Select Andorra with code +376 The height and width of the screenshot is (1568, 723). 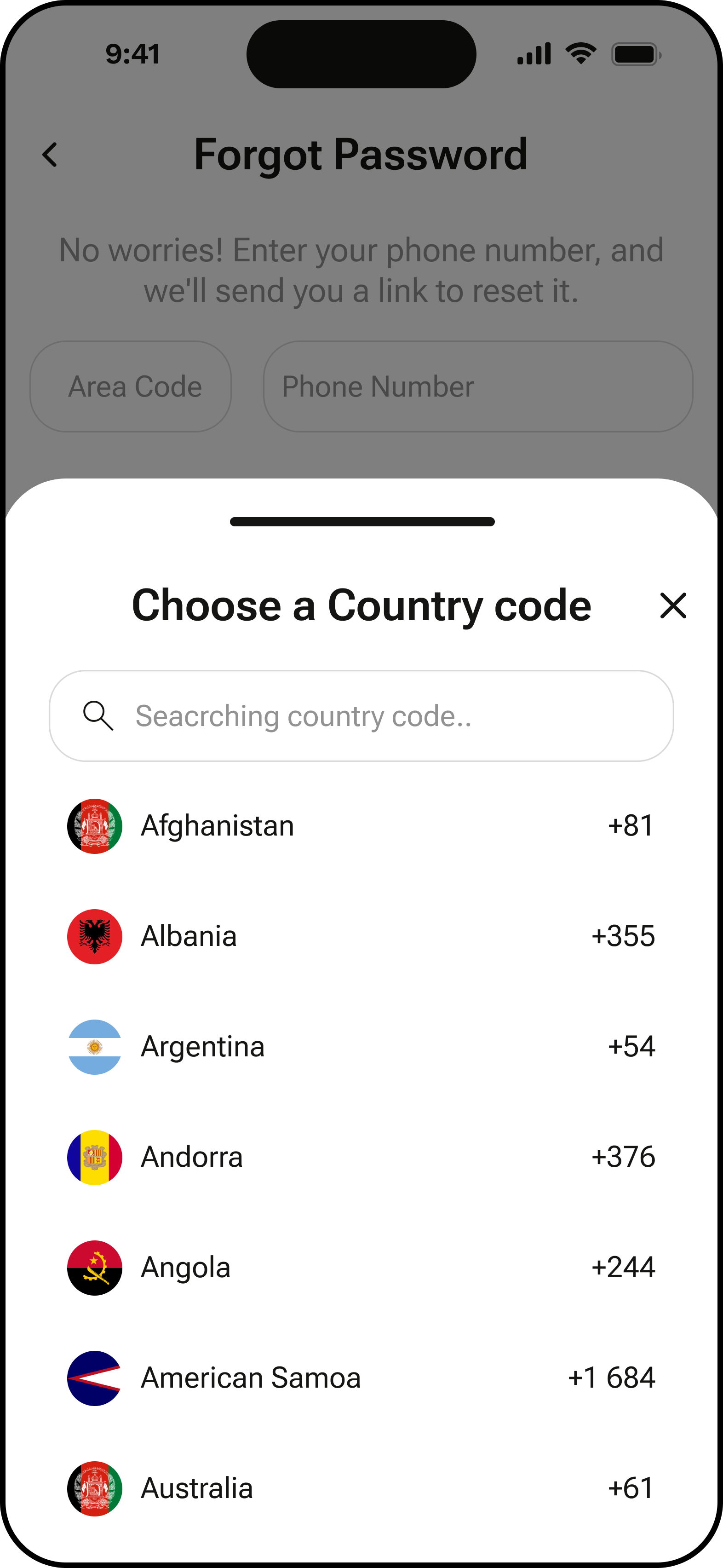[x=361, y=1157]
